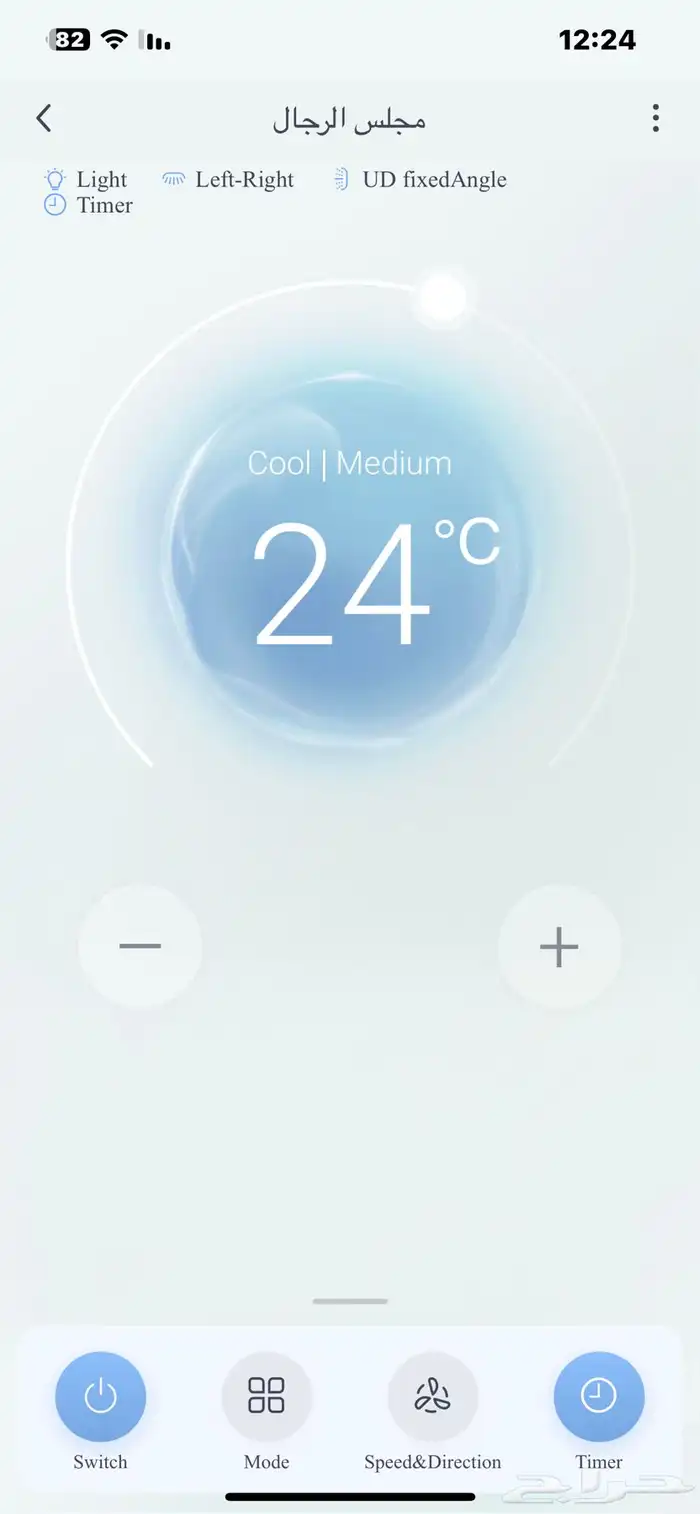
Task: Expand the bottom control panel handle
Action: 350,1301
